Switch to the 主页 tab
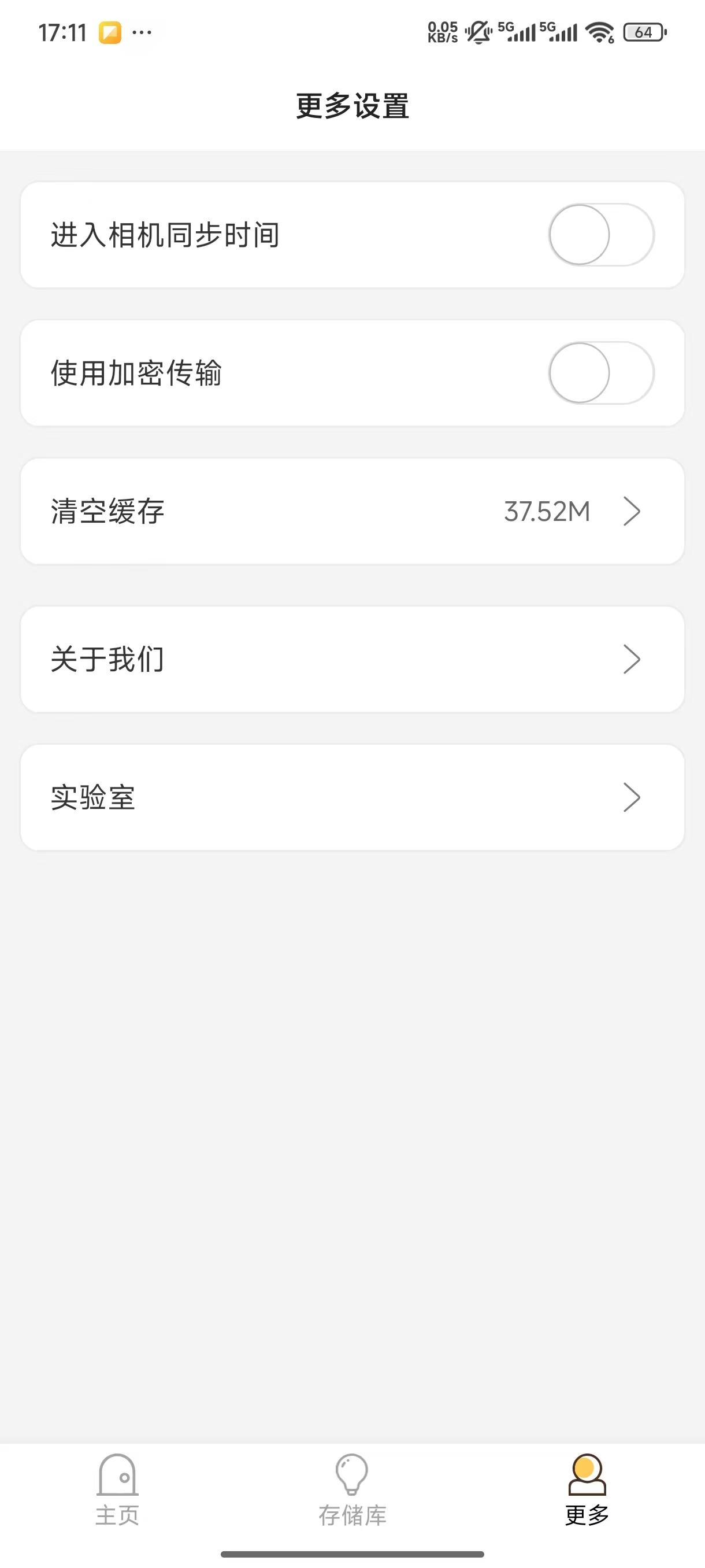This screenshot has width=705, height=1568. 117,1490
